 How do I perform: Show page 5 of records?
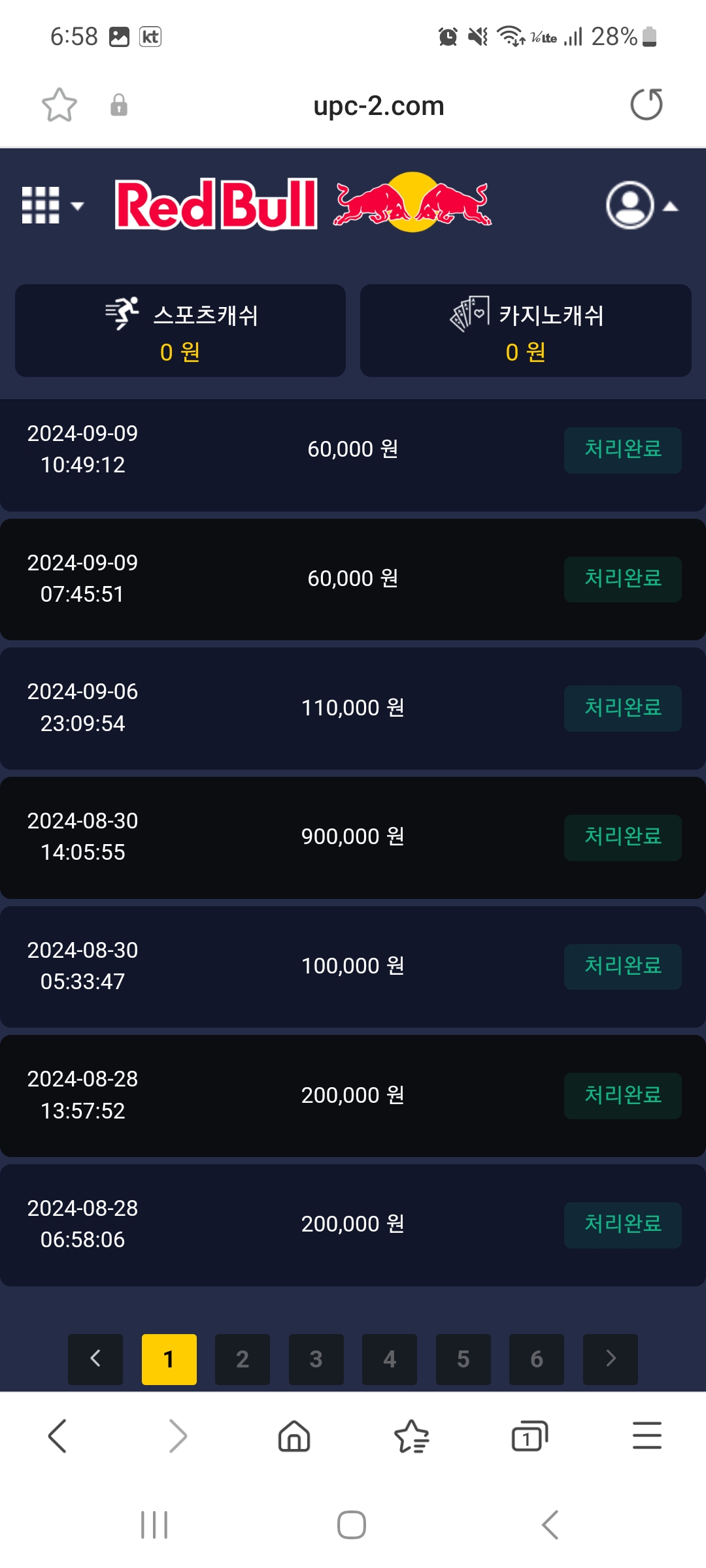tap(463, 1359)
